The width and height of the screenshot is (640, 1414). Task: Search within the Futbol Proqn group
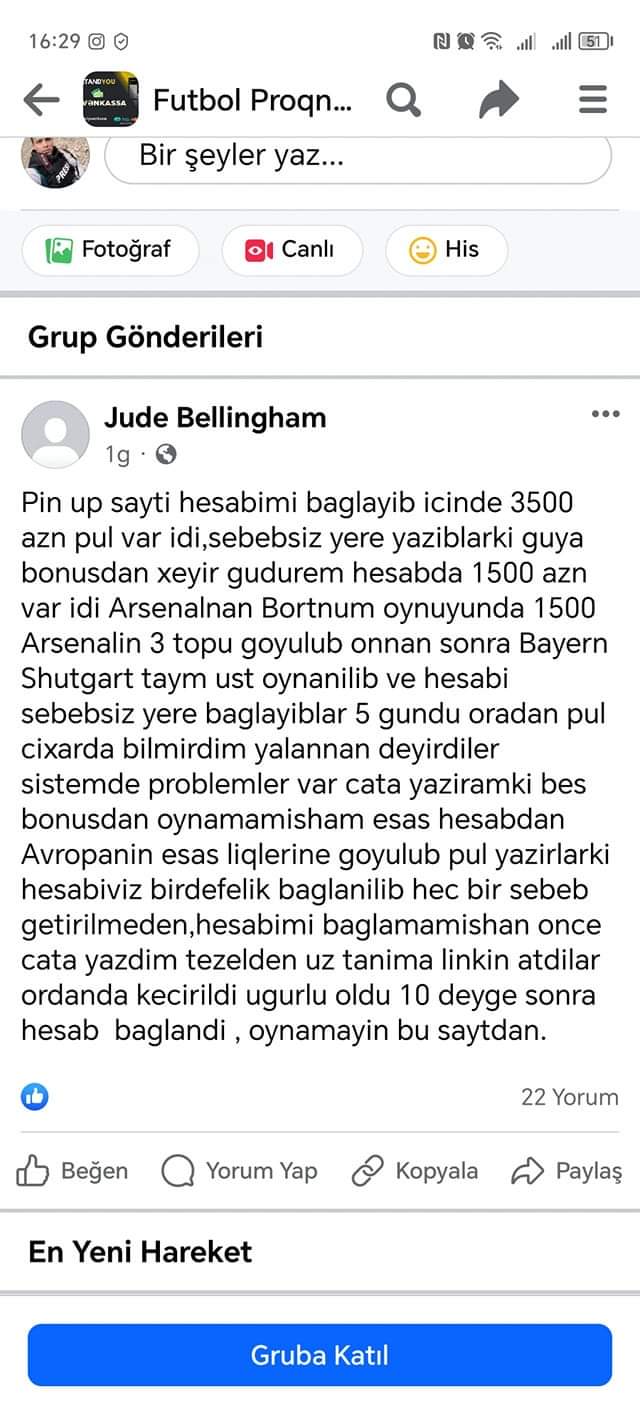[403, 100]
